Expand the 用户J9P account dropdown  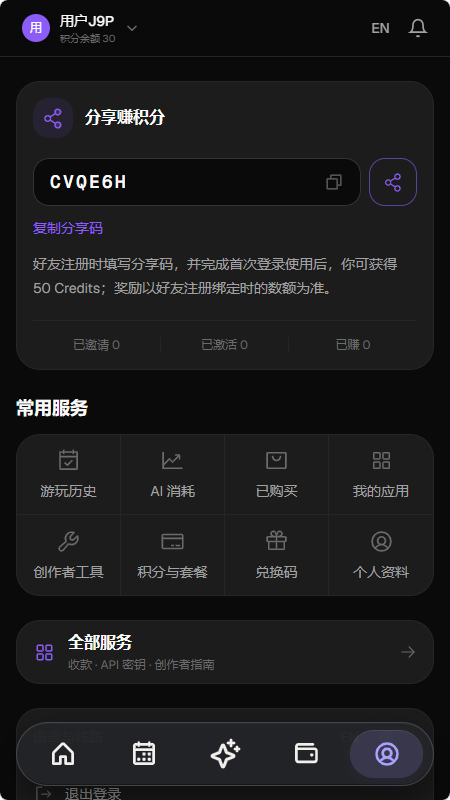click(132, 28)
